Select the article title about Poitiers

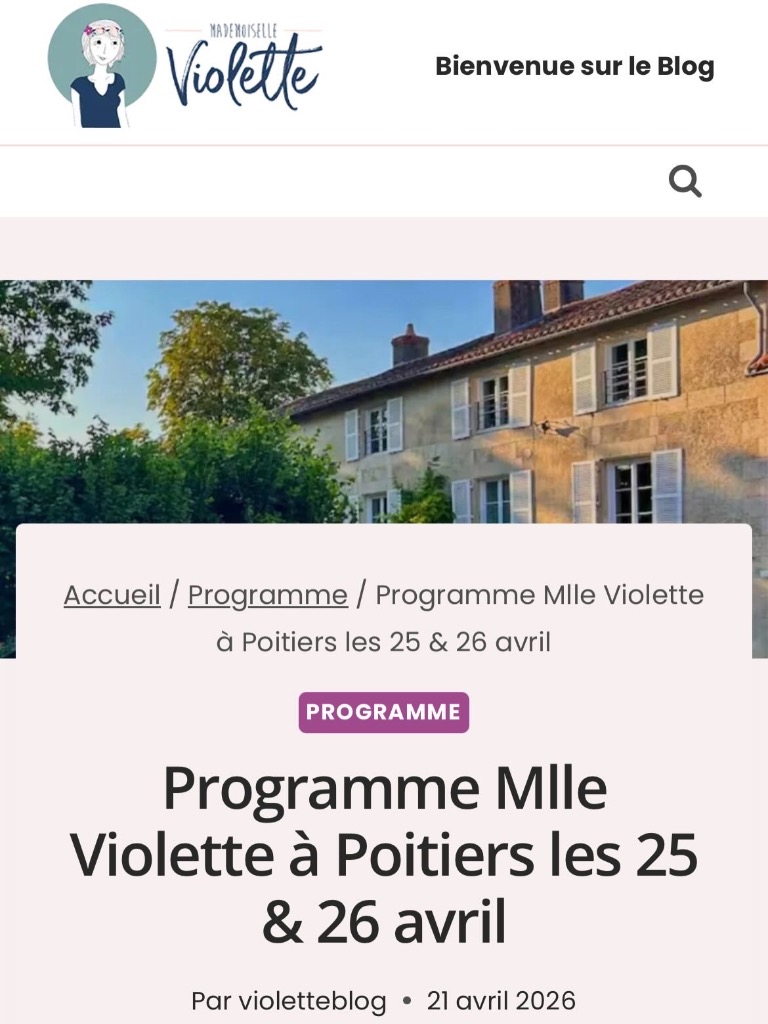click(x=383, y=855)
